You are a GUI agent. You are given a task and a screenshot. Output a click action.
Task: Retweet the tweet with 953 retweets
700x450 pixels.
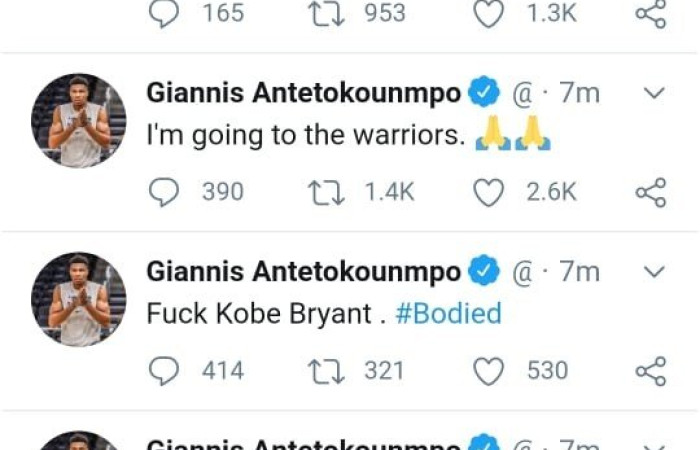pyautogui.click(x=326, y=13)
